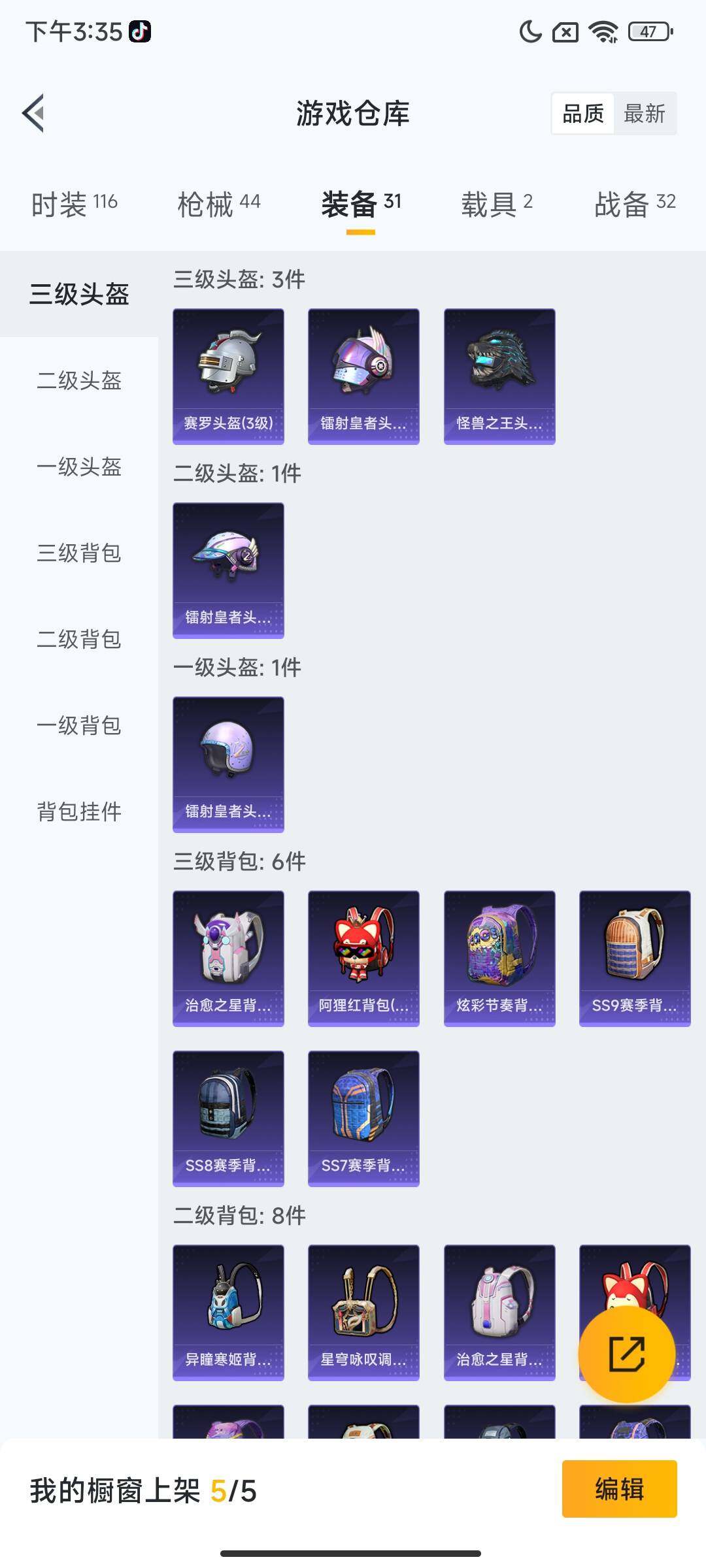Tap the yellow floating share button
The image size is (706, 1568).
coord(626,1354)
